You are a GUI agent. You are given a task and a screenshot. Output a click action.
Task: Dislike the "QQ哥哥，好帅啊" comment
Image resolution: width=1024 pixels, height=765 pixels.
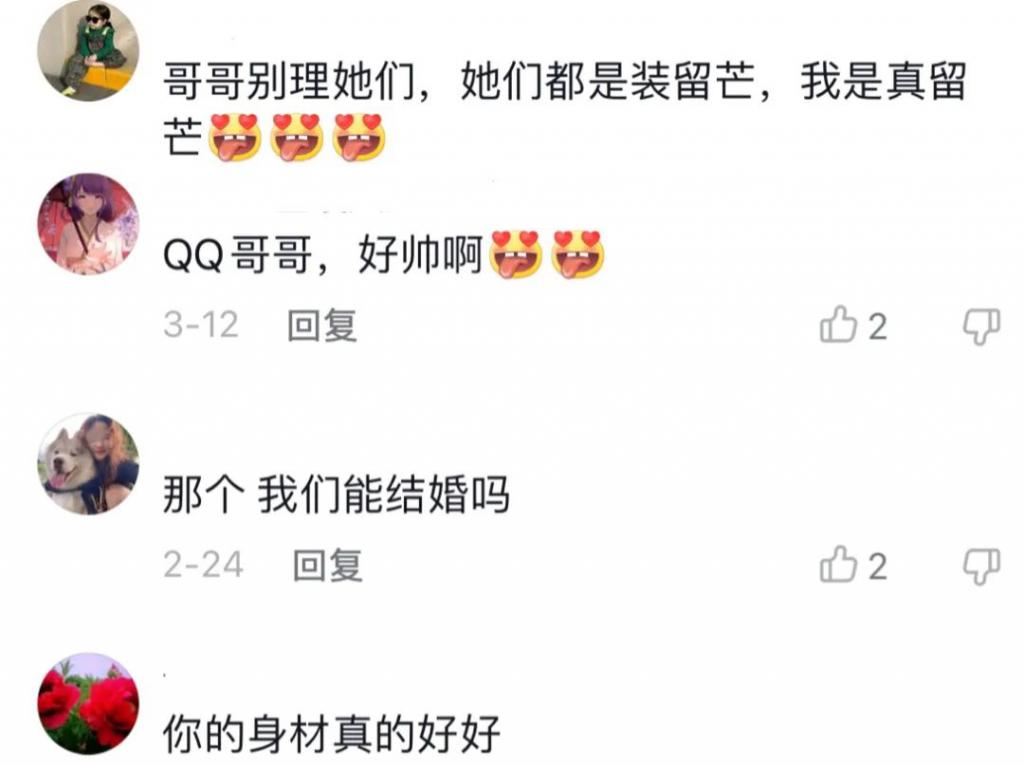(981, 326)
